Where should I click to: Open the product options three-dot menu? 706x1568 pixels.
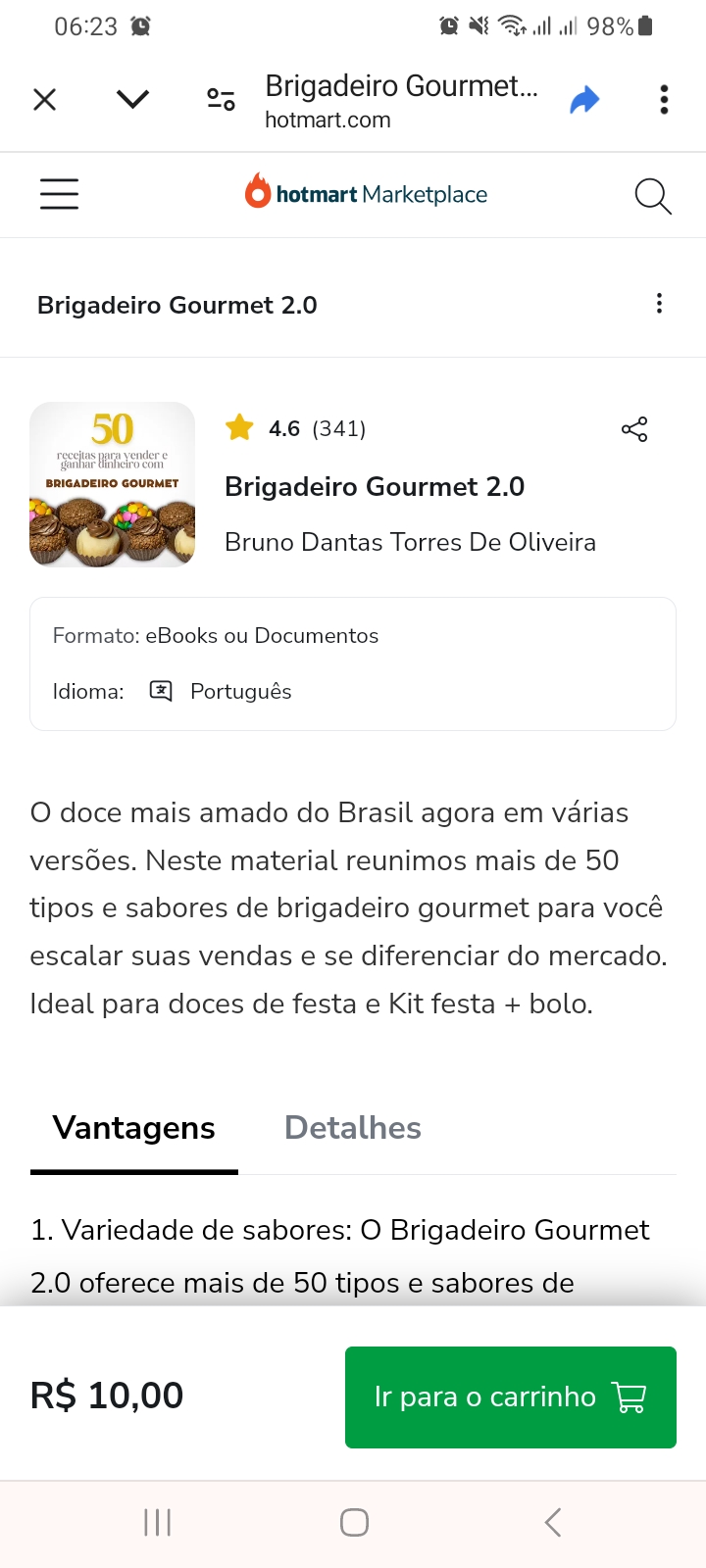660,304
